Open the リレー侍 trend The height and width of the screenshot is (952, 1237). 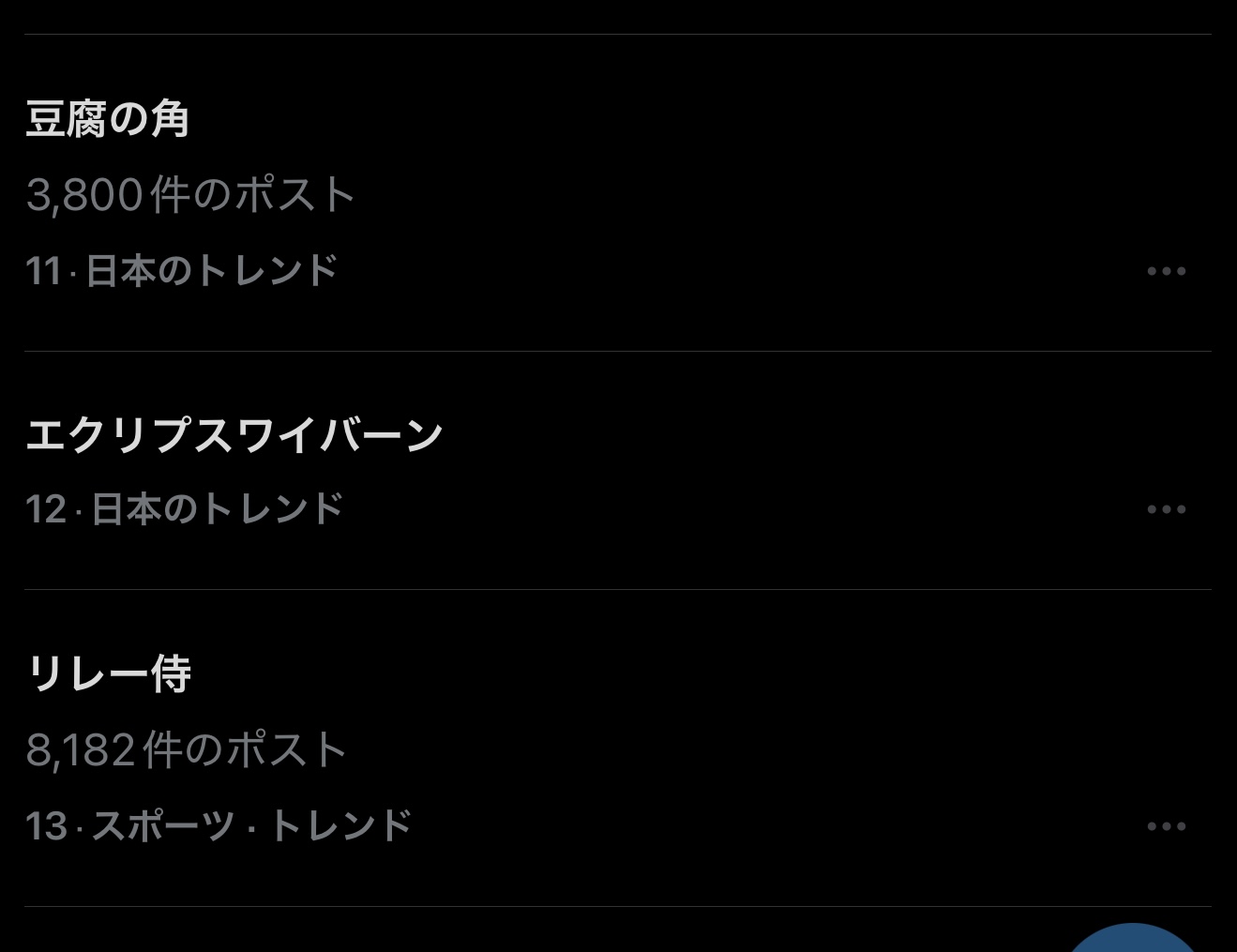(x=110, y=674)
